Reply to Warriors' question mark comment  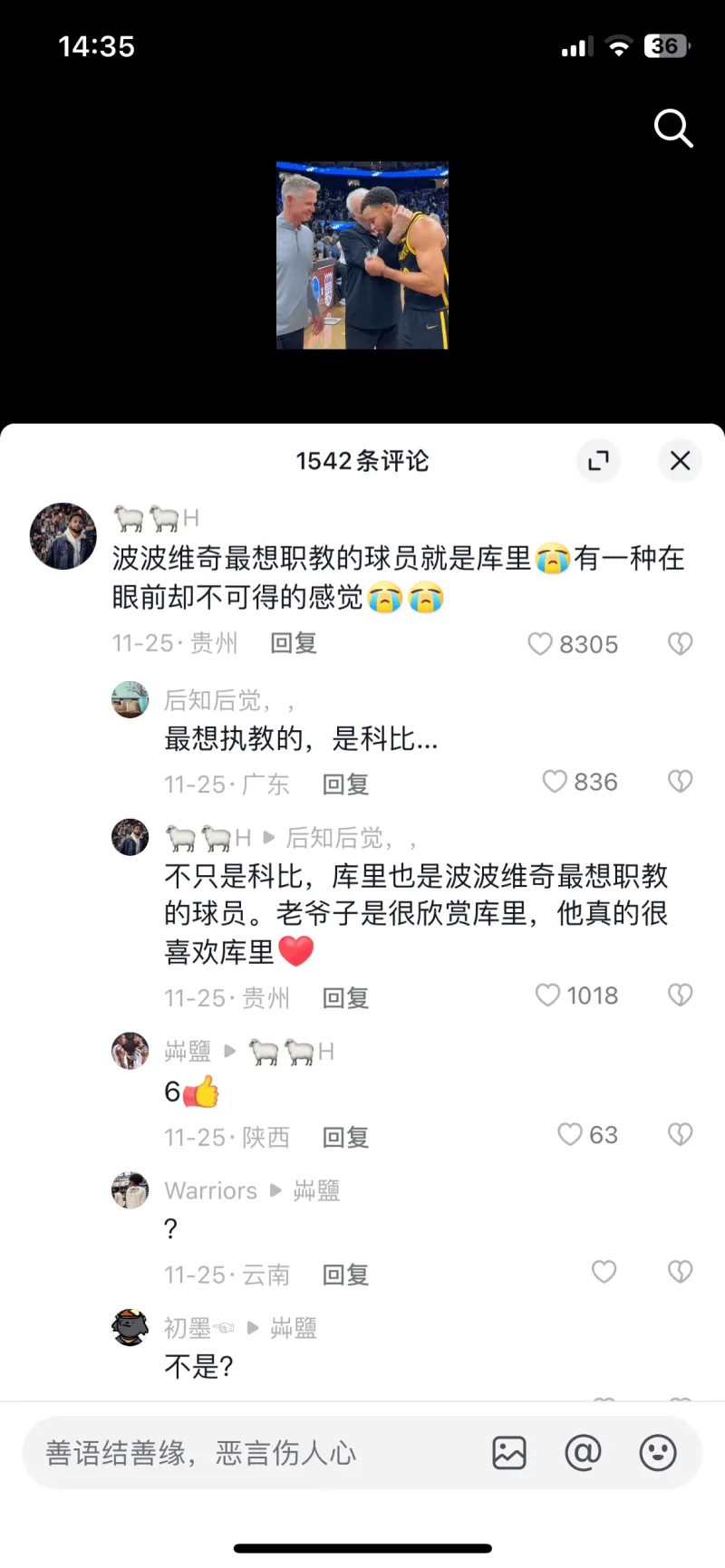coord(345,1275)
